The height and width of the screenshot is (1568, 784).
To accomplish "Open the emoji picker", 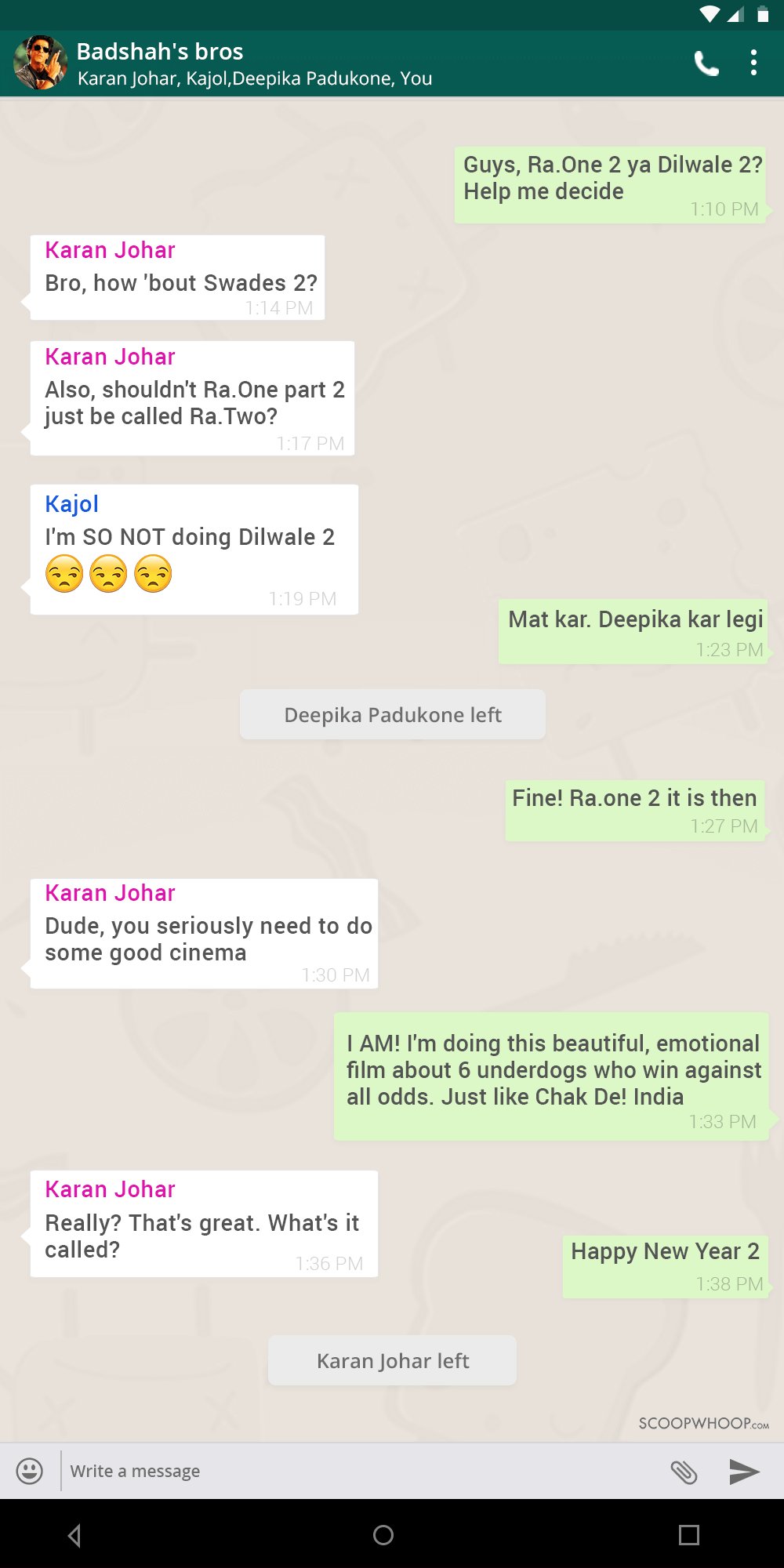I will coord(30,1471).
